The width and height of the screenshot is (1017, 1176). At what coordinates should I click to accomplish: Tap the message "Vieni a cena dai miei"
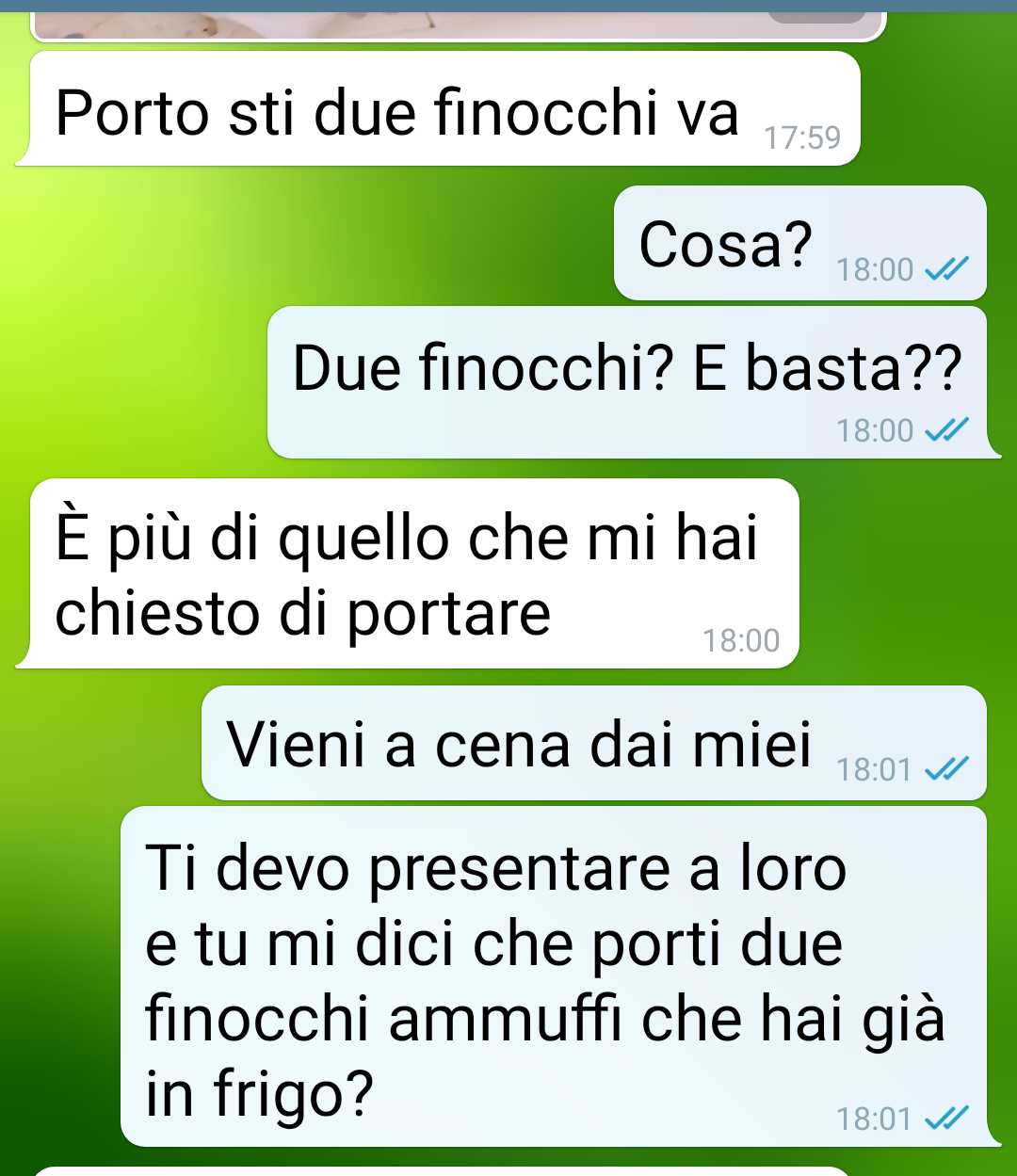tap(518, 746)
